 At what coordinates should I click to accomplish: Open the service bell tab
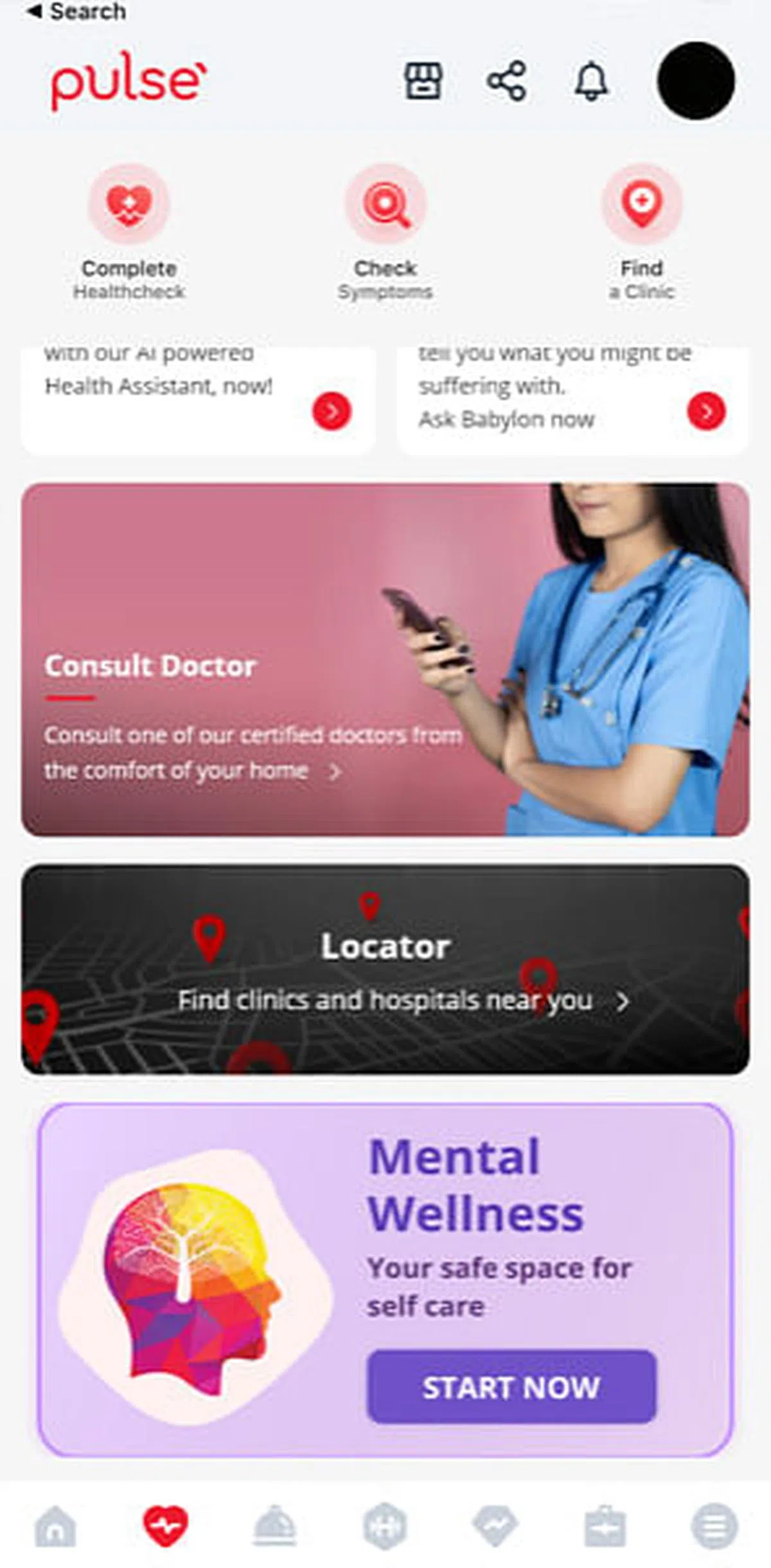[x=275, y=1526]
